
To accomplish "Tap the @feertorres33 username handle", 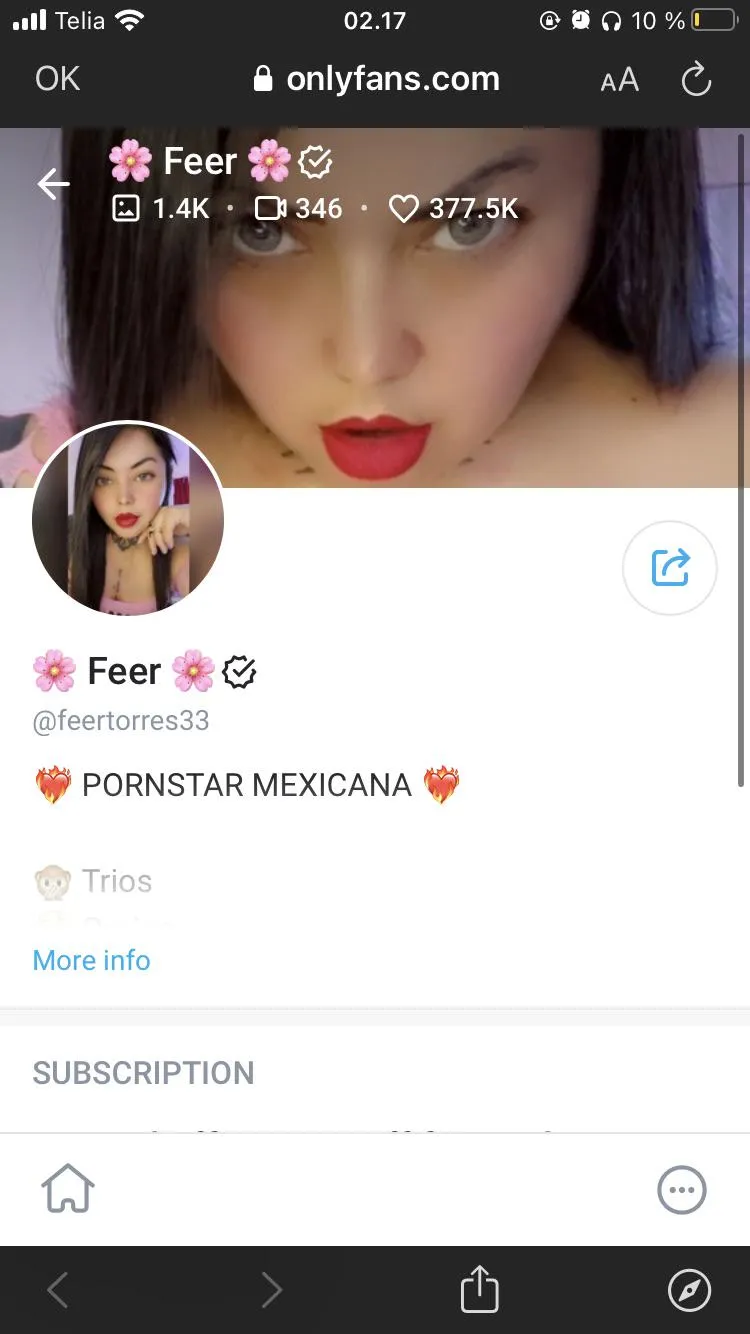I will (x=121, y=720).
